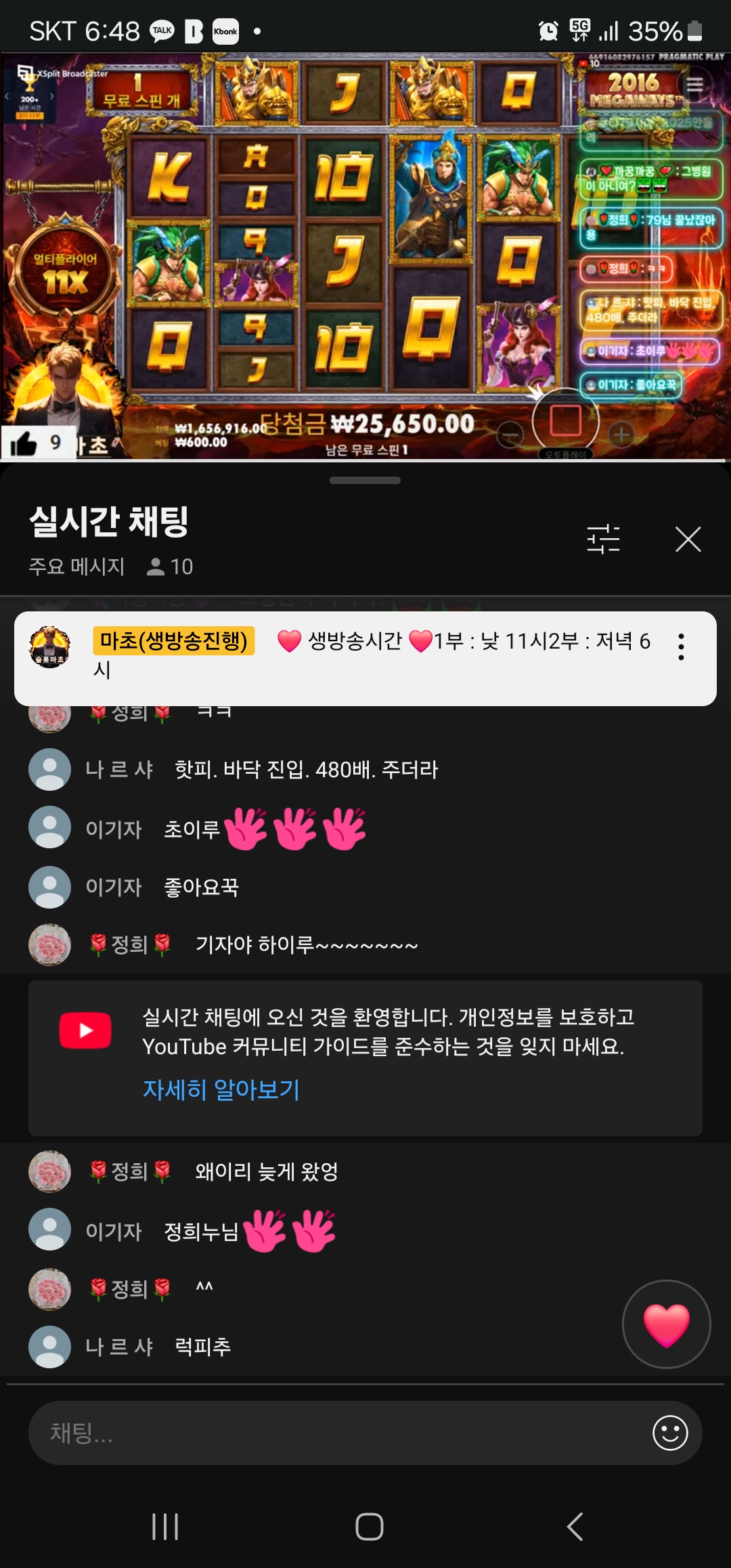Select 이기자's 좋아요꾹 message
Viewport: 731px width, 1568px height.
click(x=201, y=887)
